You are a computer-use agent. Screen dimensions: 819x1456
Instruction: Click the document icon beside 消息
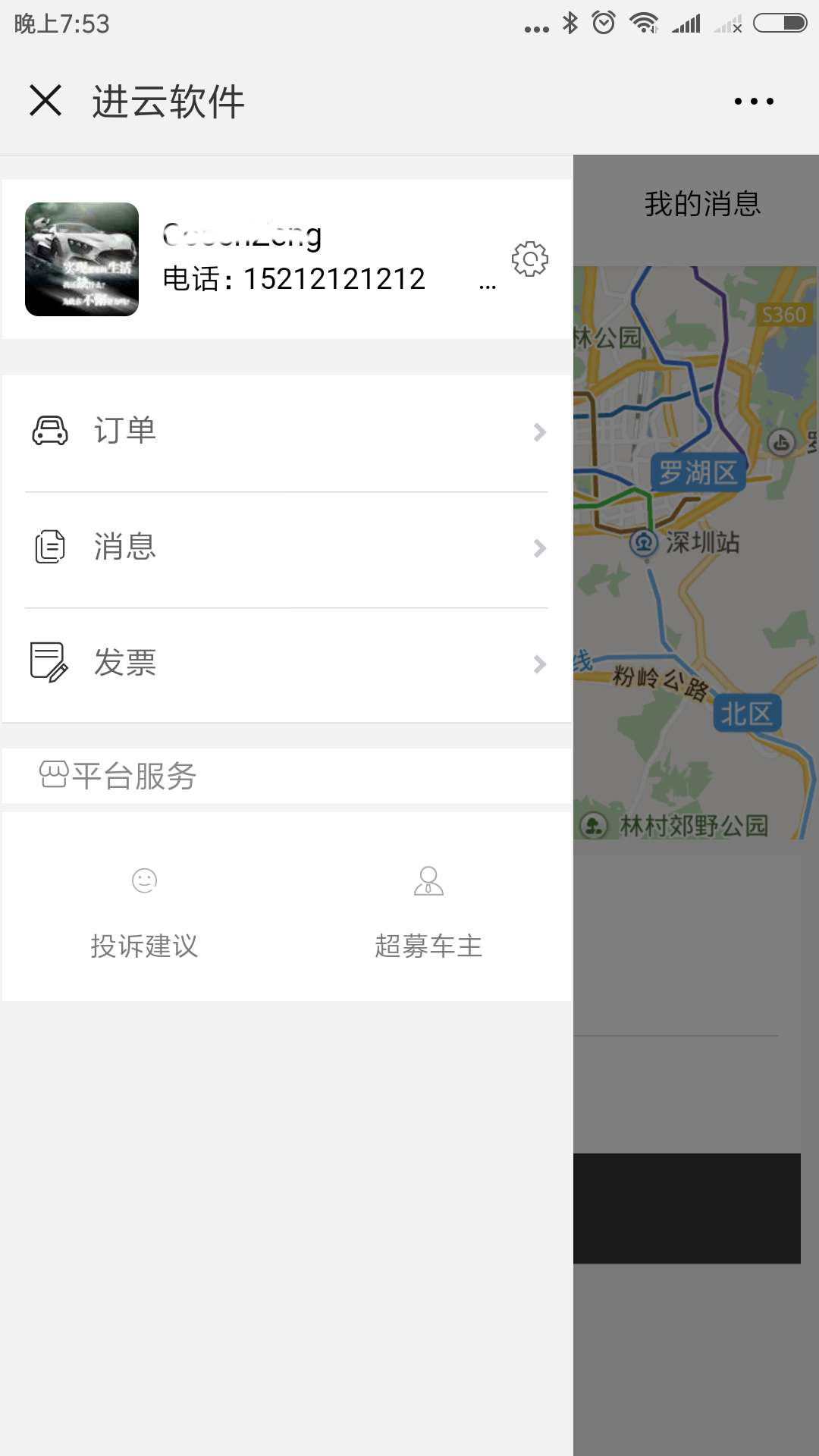(x=49, y=547)
